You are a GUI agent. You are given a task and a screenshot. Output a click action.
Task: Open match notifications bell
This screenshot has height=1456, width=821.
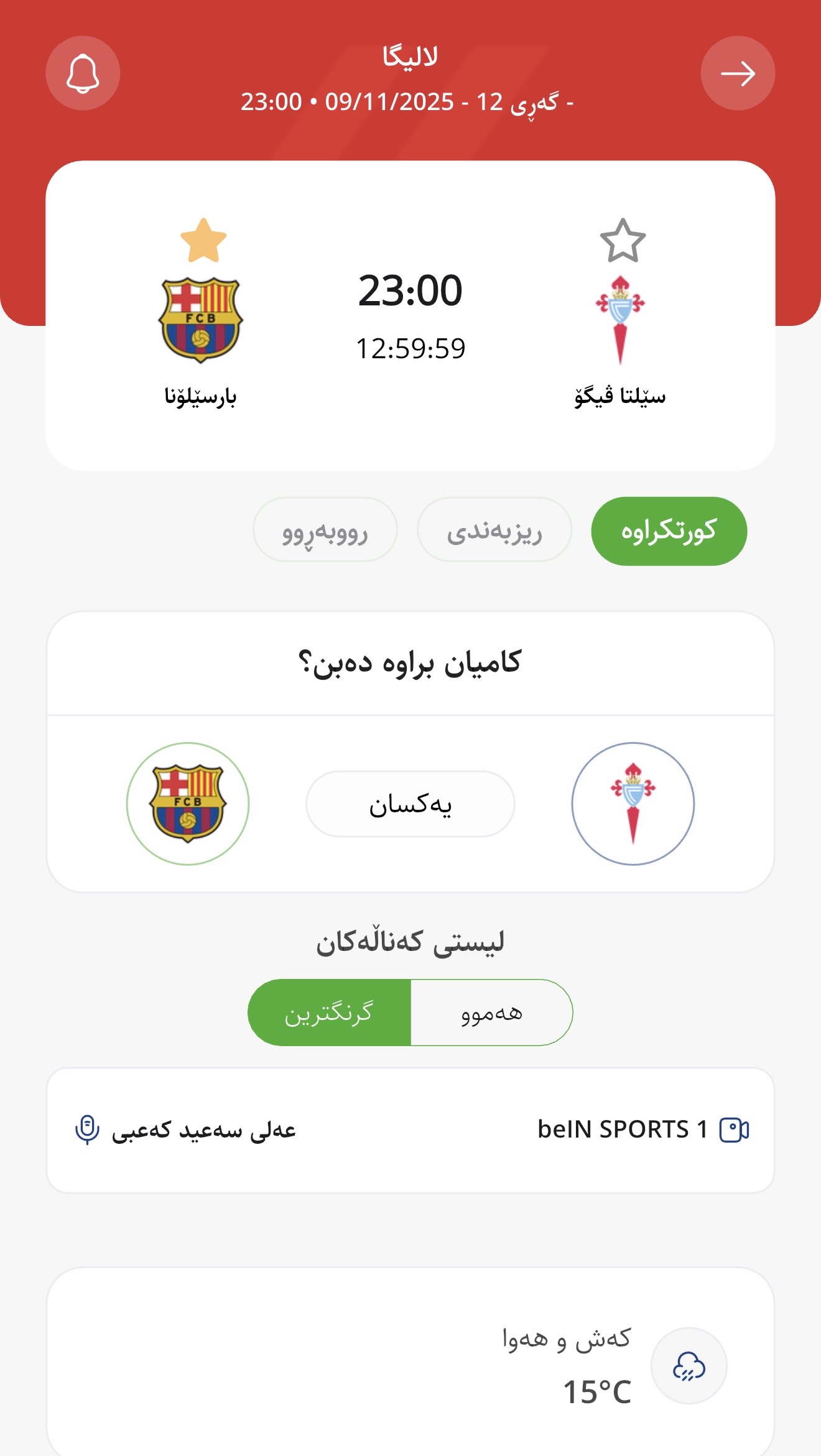coord(83,73)
